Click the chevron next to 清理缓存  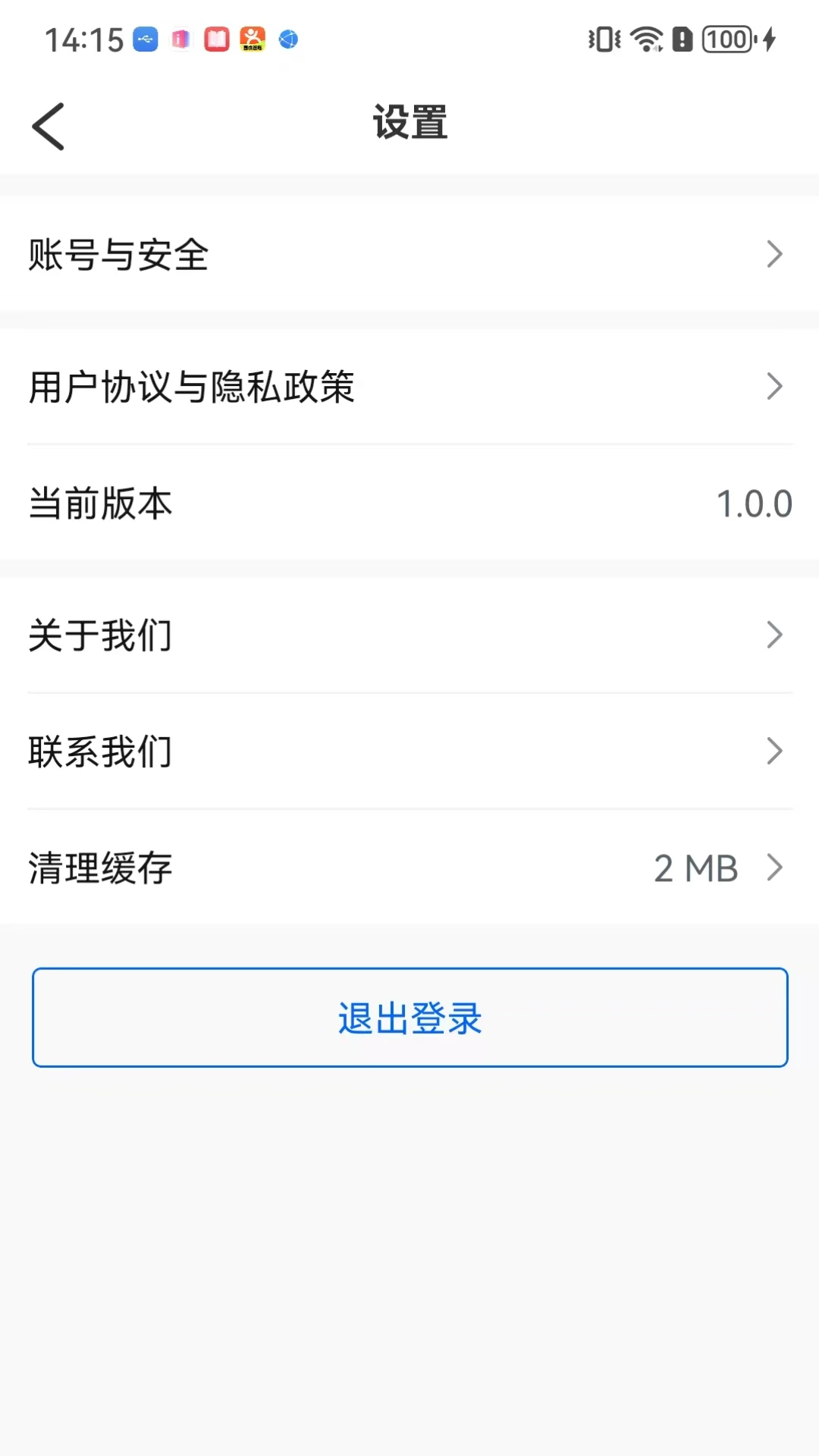(x=774, y=867)
